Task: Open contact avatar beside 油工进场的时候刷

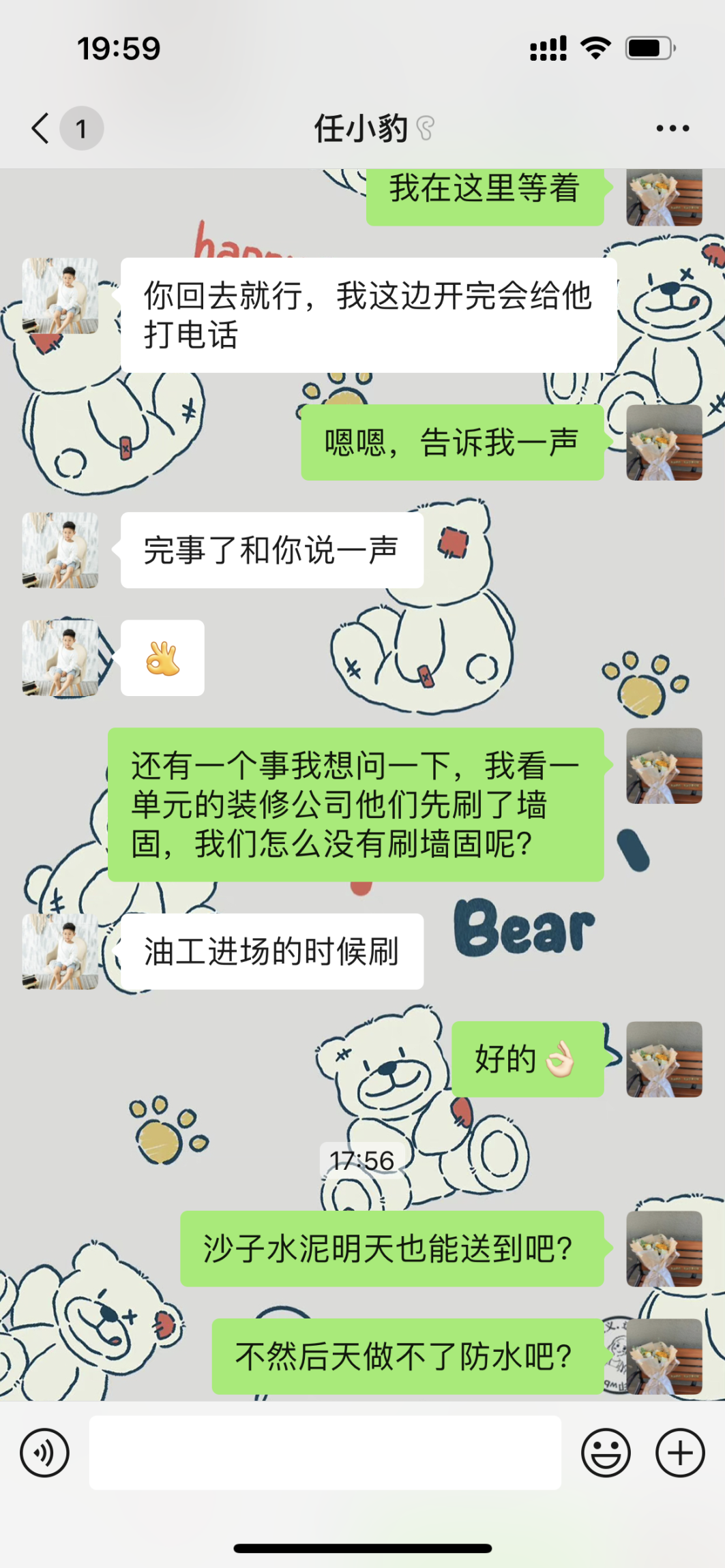Action: 60,951
